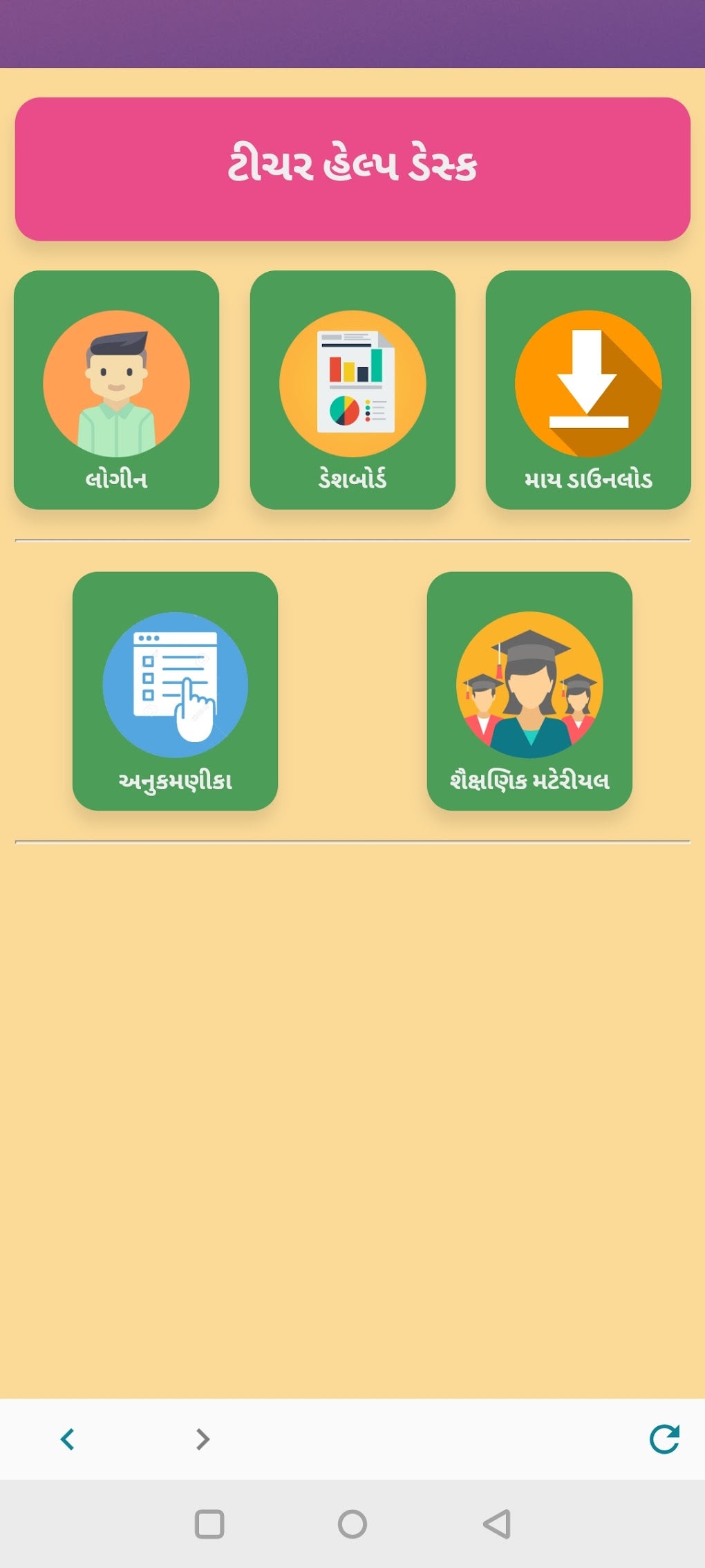The height and width of the screenshot is (1568, 705).
Task: Open the Dashboard chart icon
Action: [352, 382]
